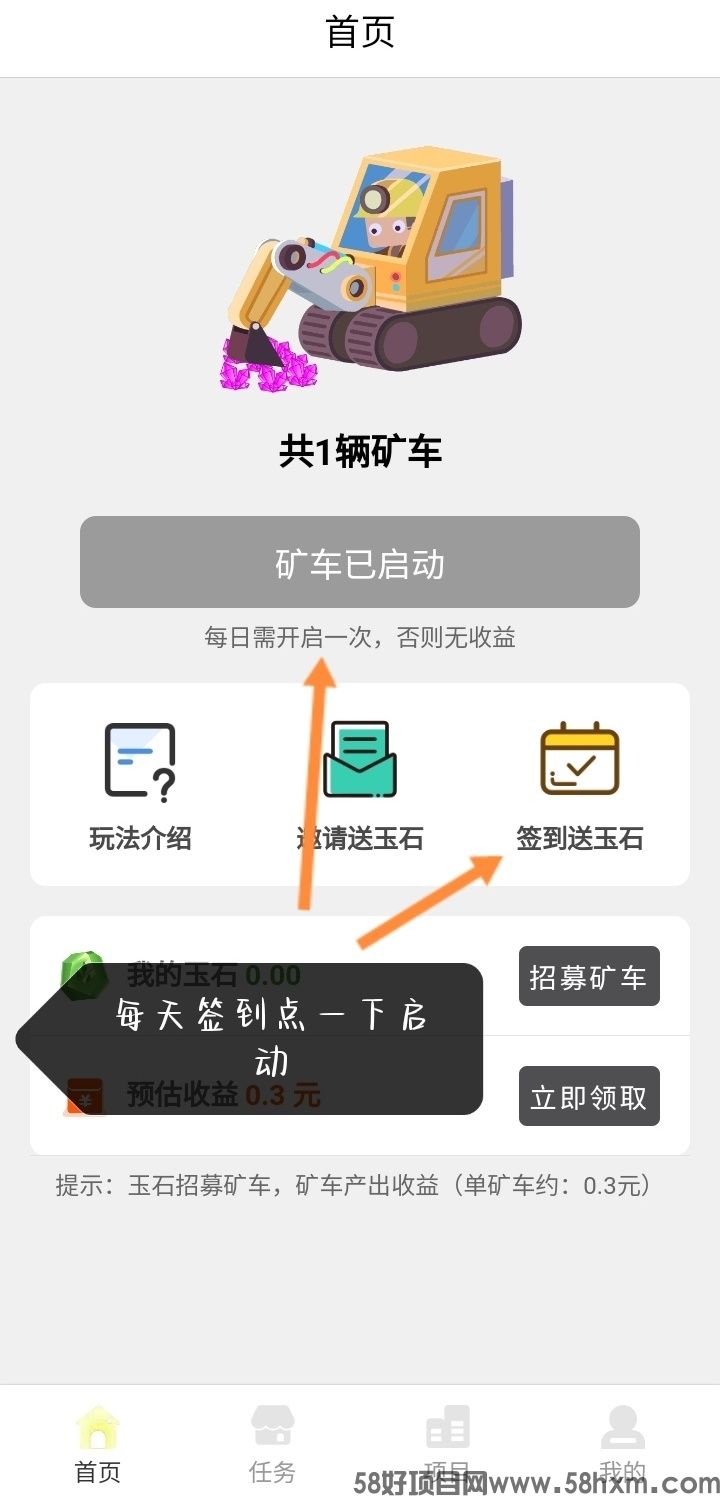Viewport: 720px width, 1496px height.
Task: Tap 招募矿车 to recruit a mining cart
Action: click(589, 976)
